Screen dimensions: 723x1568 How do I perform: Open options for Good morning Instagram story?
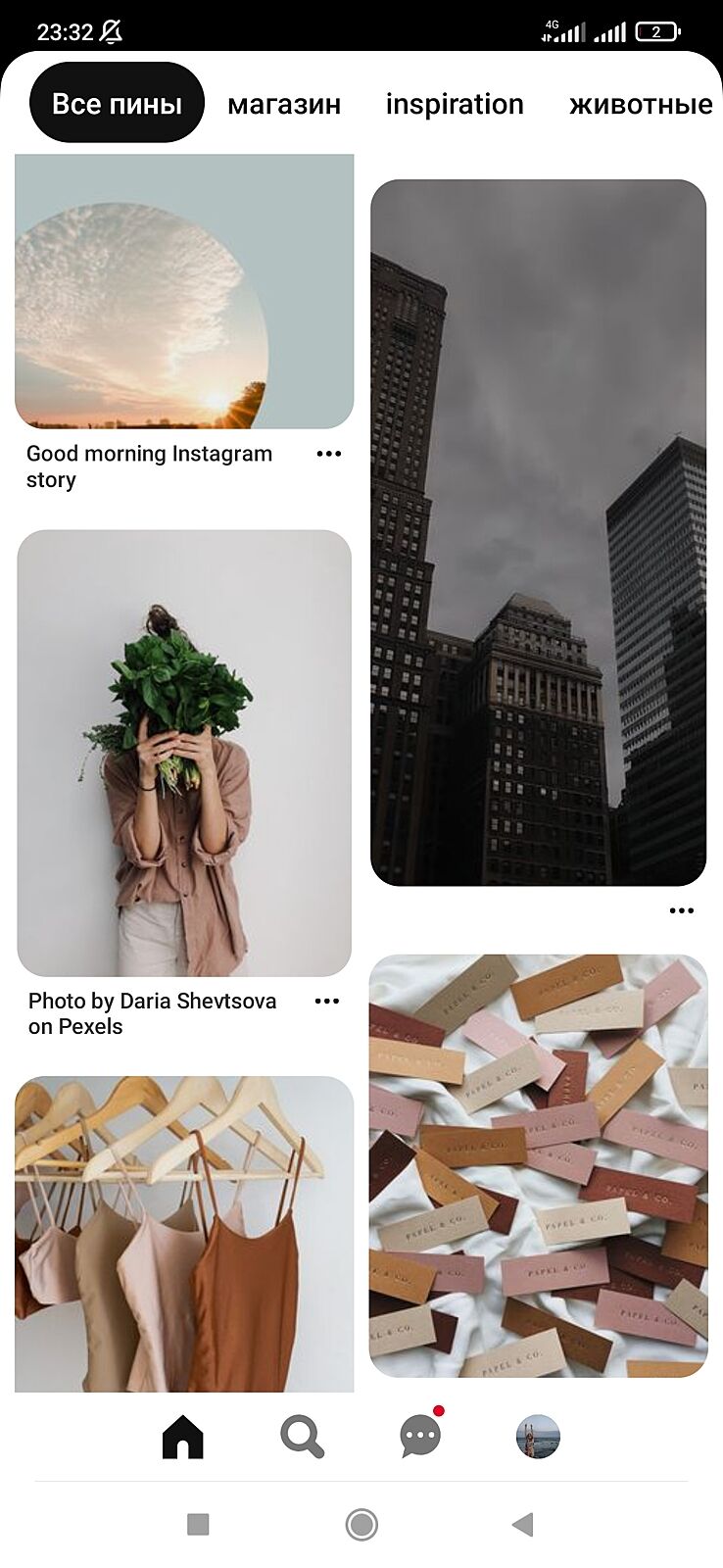click(x=329, y=454)
